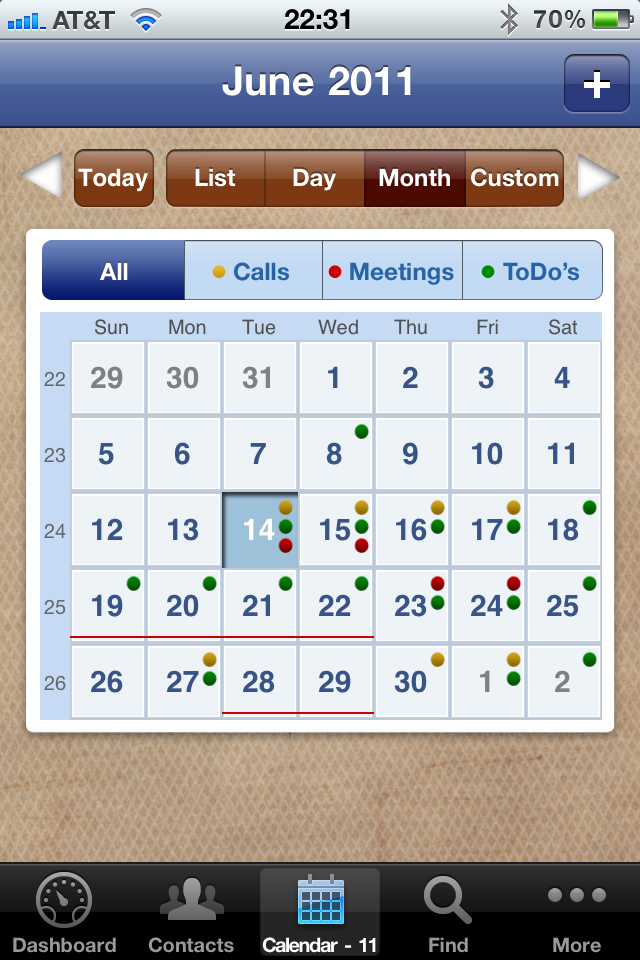Choose June 23 in the month grid
Screen dimensions: 640x960
pos(412,606)
